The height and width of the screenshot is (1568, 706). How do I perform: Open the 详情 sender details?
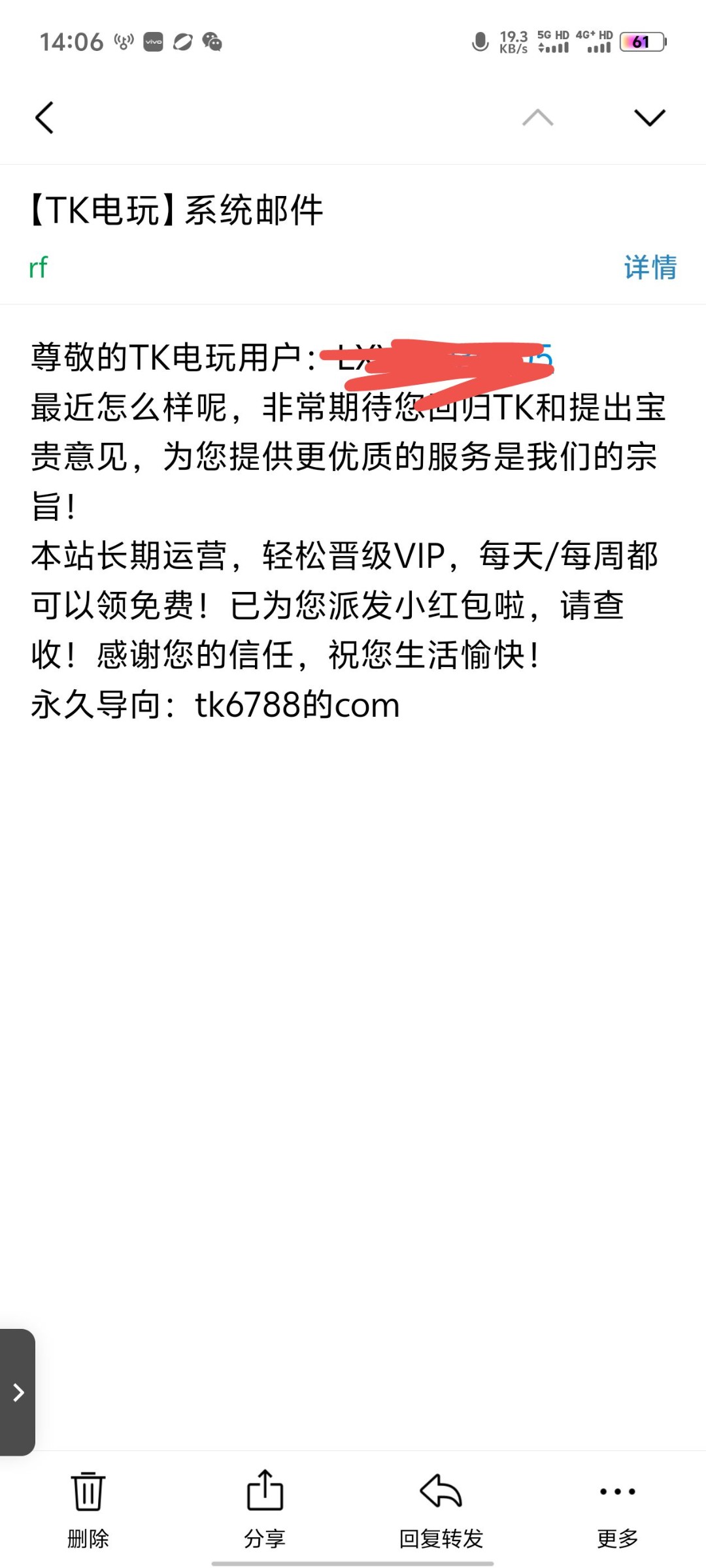coord(650,267)
